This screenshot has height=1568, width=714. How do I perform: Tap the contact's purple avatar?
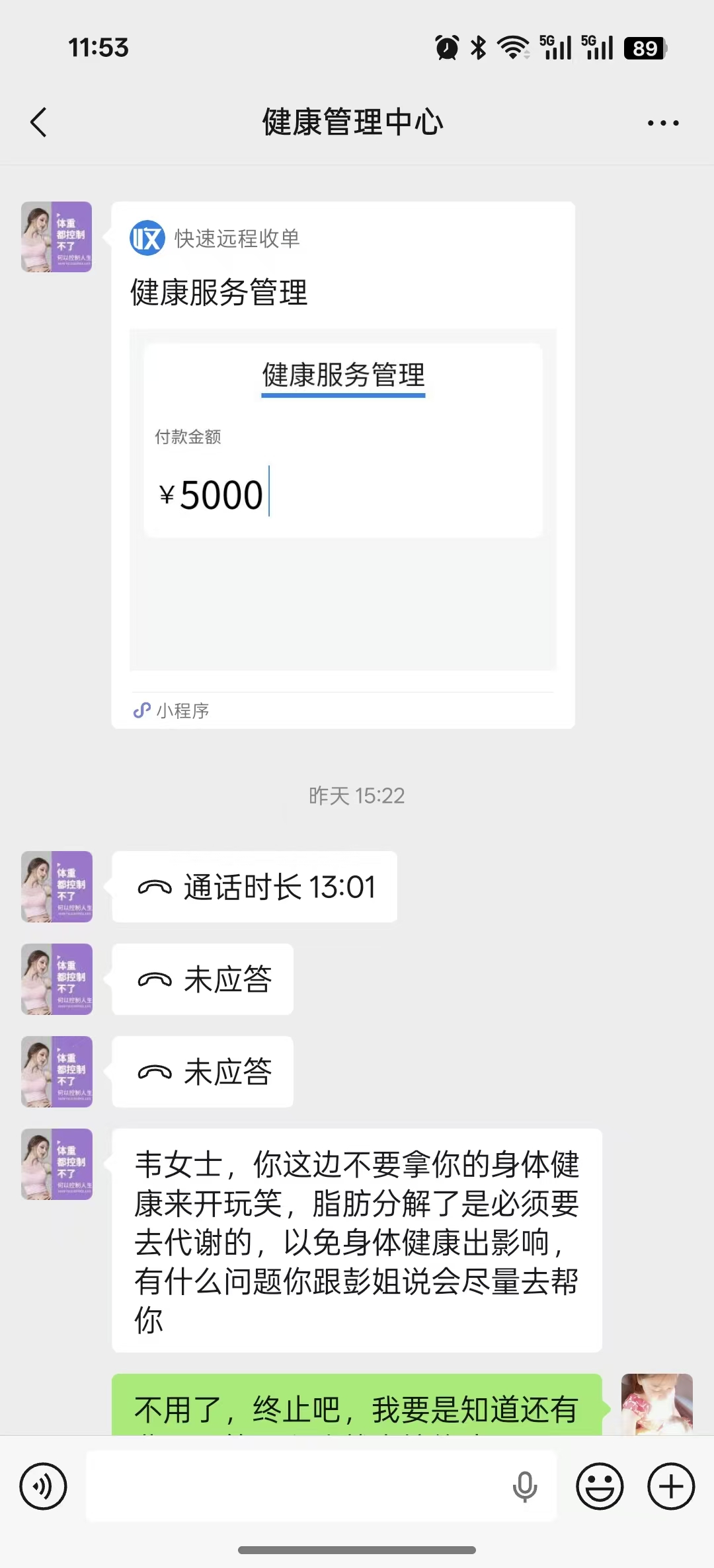56,237
